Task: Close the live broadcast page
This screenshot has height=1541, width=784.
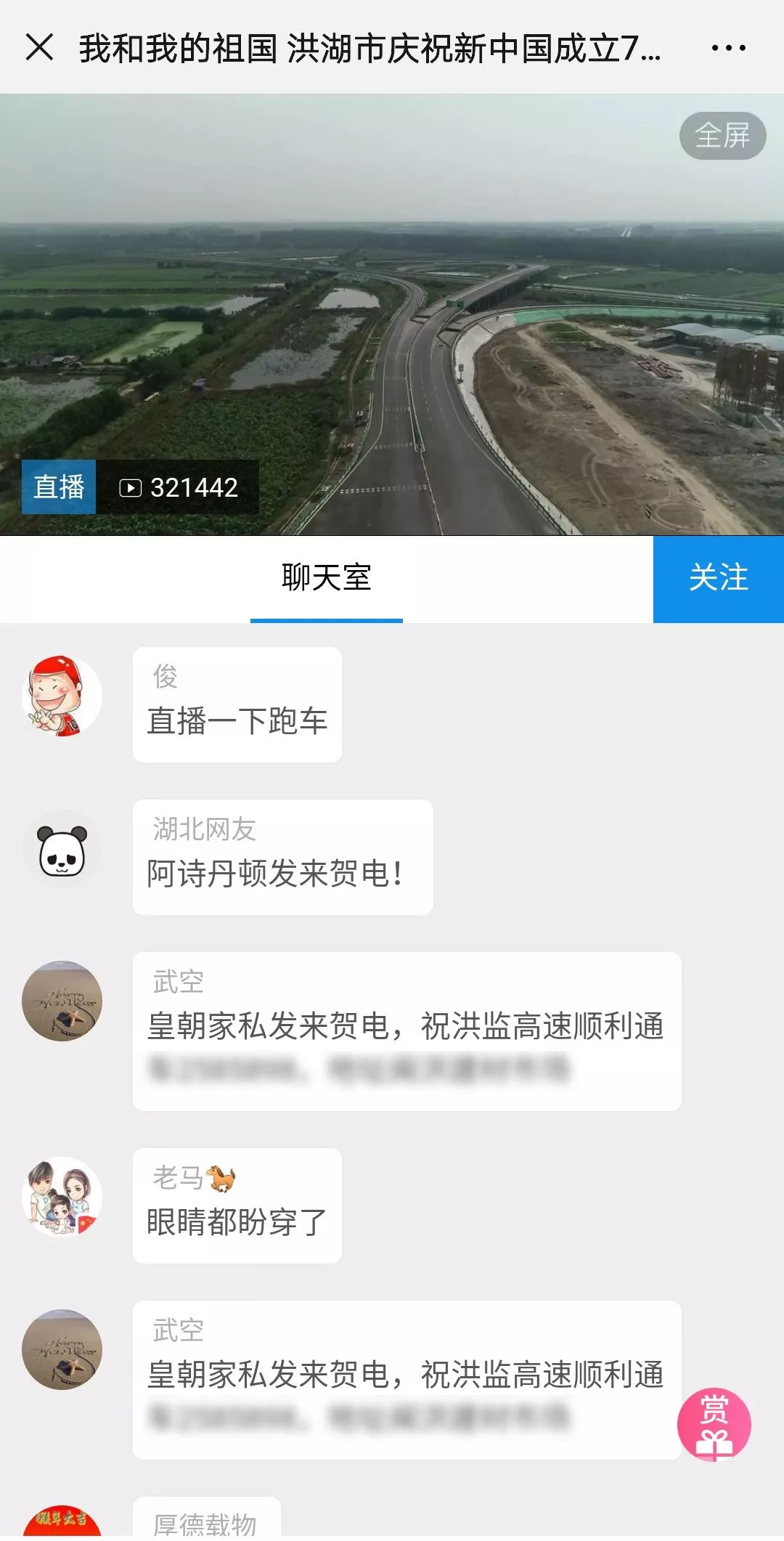Action: coord(39,48)
